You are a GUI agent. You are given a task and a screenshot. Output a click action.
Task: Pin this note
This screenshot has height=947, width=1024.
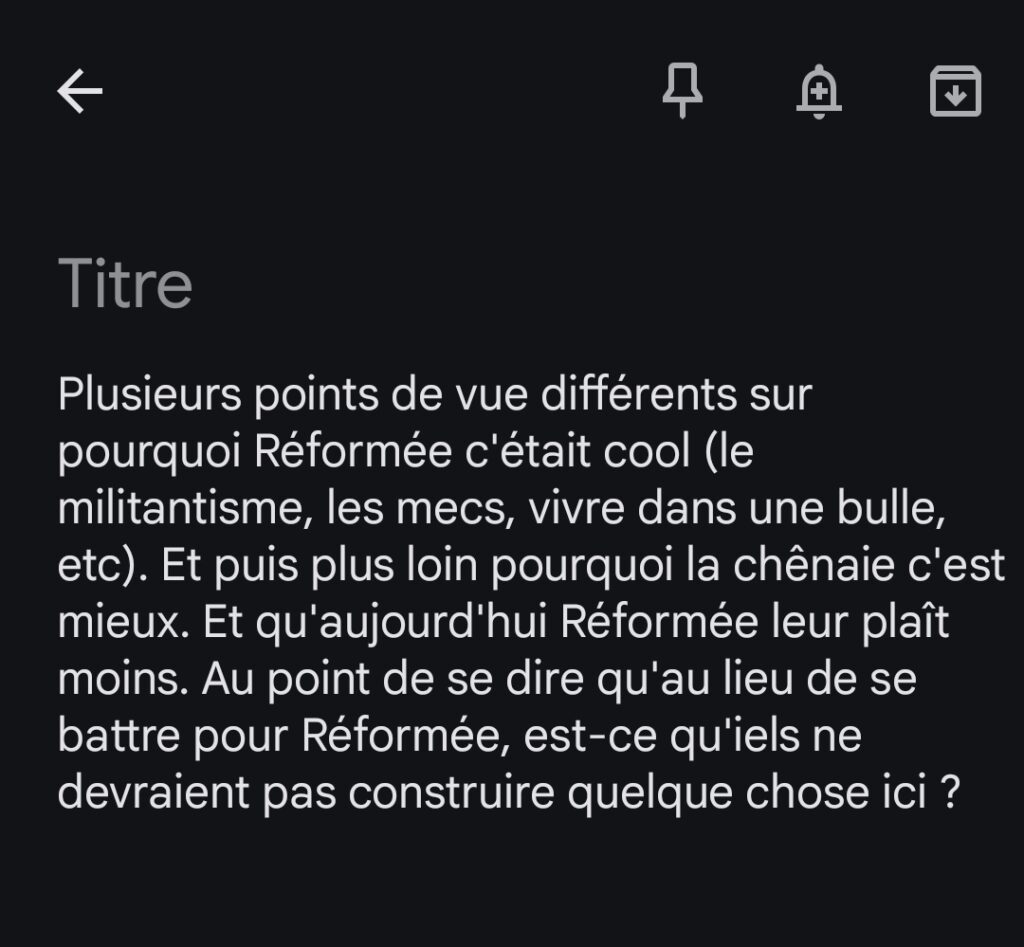683,92
